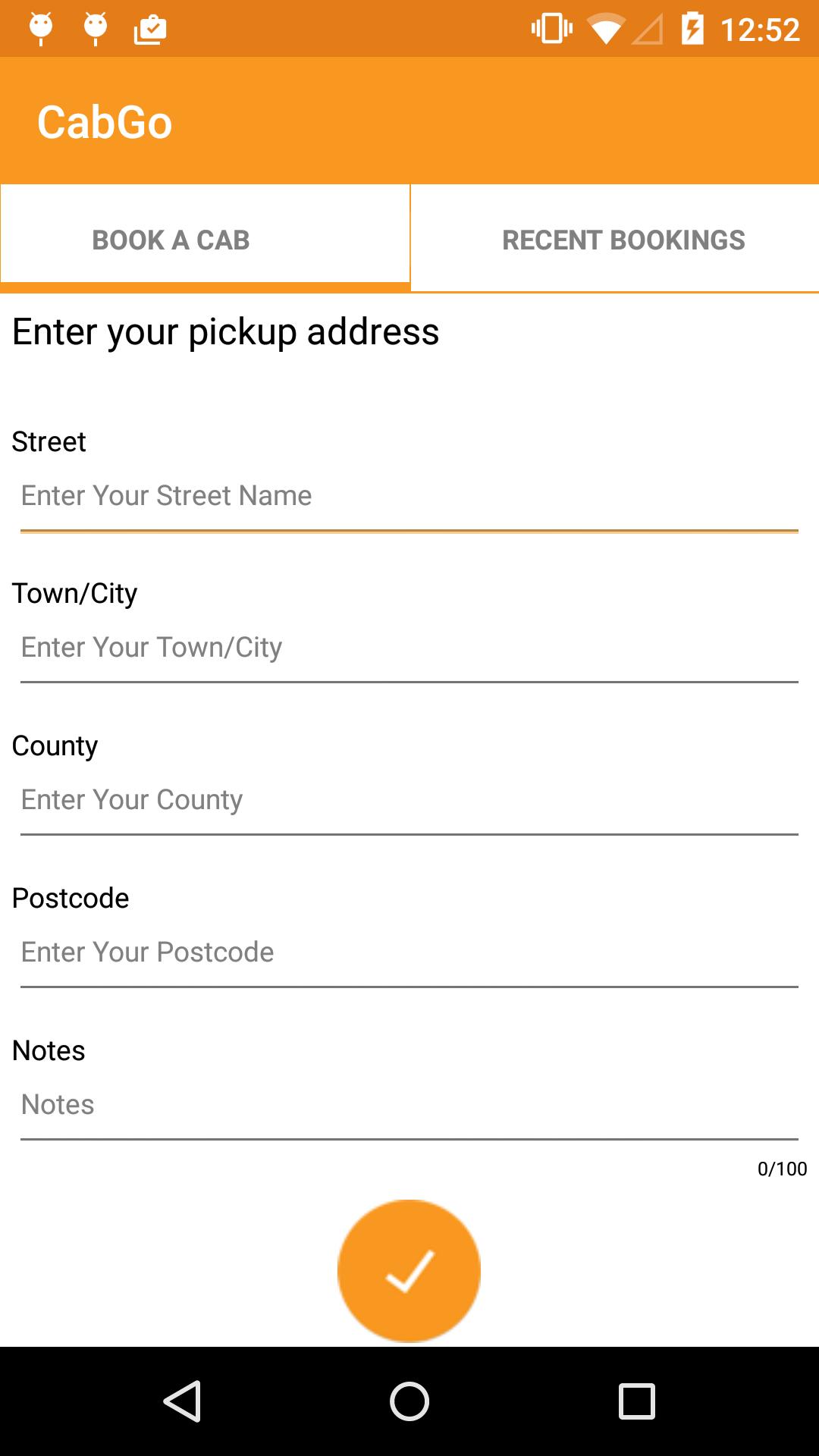Switch to the Recent Bookings tab
This screenshot has height=1456, width=819.
tap(623, 240)
